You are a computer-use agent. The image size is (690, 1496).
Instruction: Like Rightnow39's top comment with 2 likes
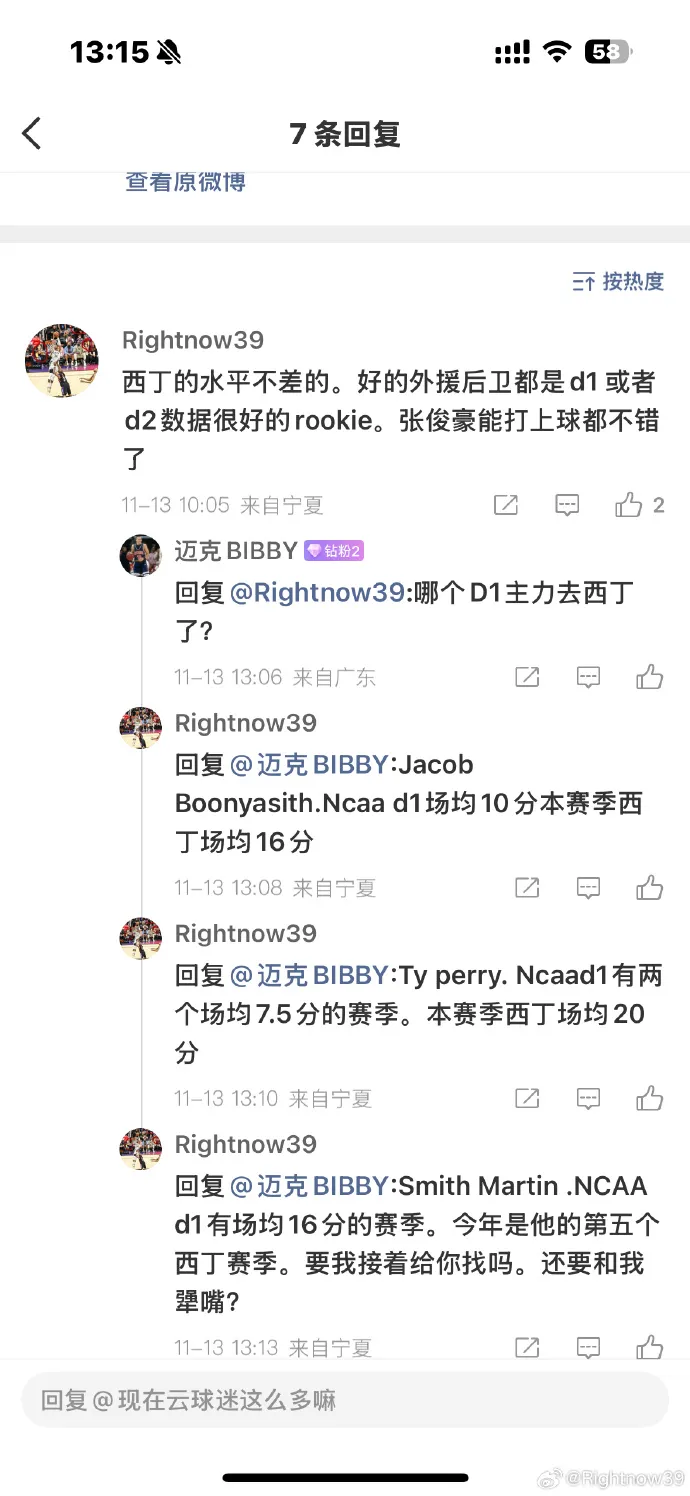point(629,505)
